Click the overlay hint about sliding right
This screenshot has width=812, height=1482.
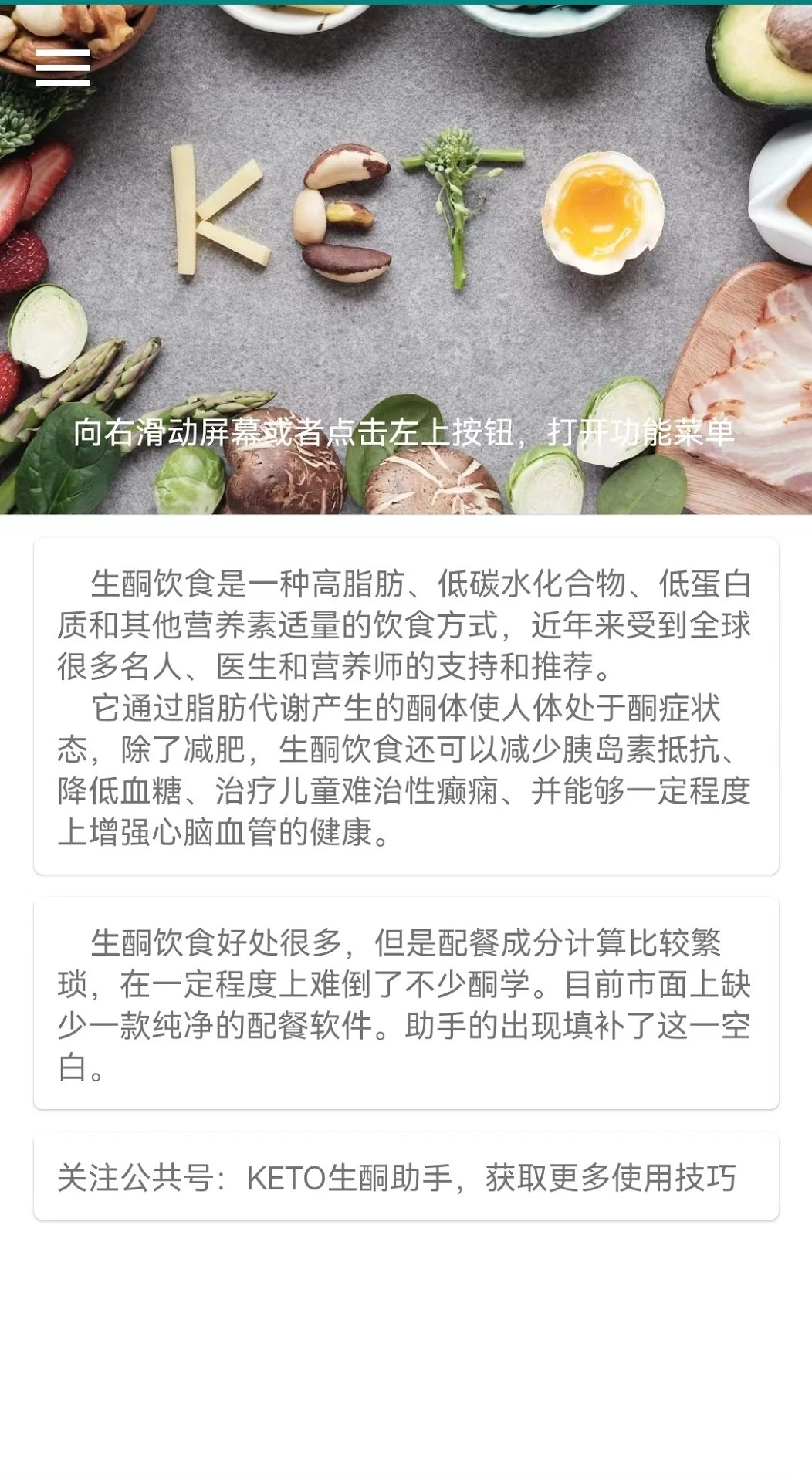(x=405, y=432)
